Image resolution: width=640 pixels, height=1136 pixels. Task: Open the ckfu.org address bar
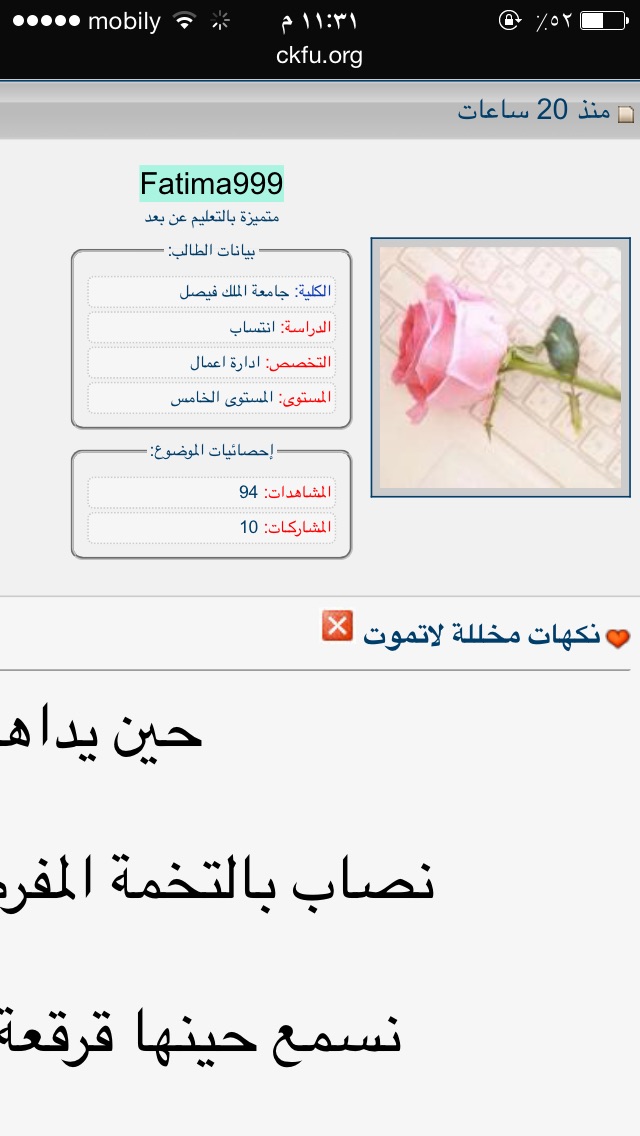(x=319, y=56)
